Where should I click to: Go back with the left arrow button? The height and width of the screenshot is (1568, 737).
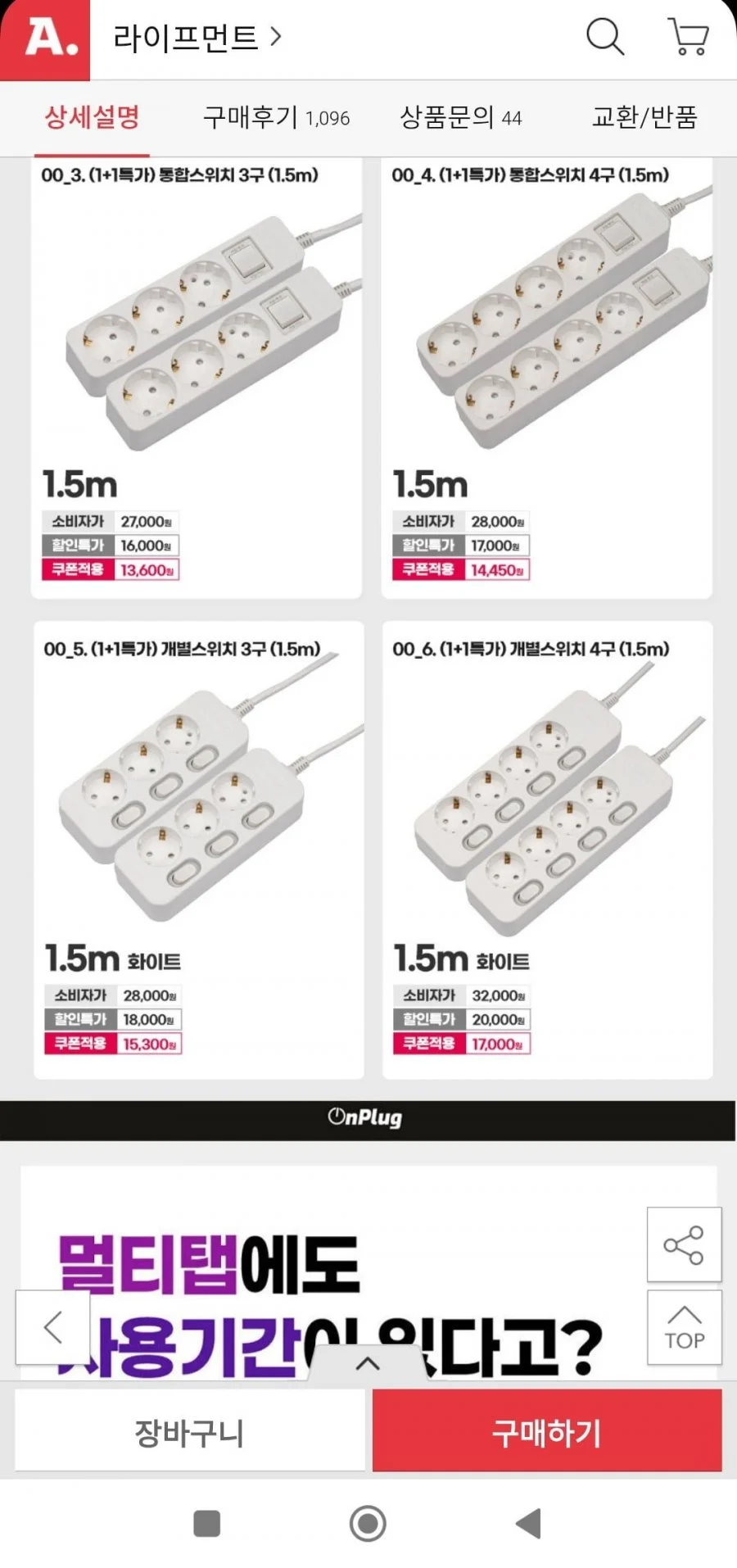(x=52, y=1327)
